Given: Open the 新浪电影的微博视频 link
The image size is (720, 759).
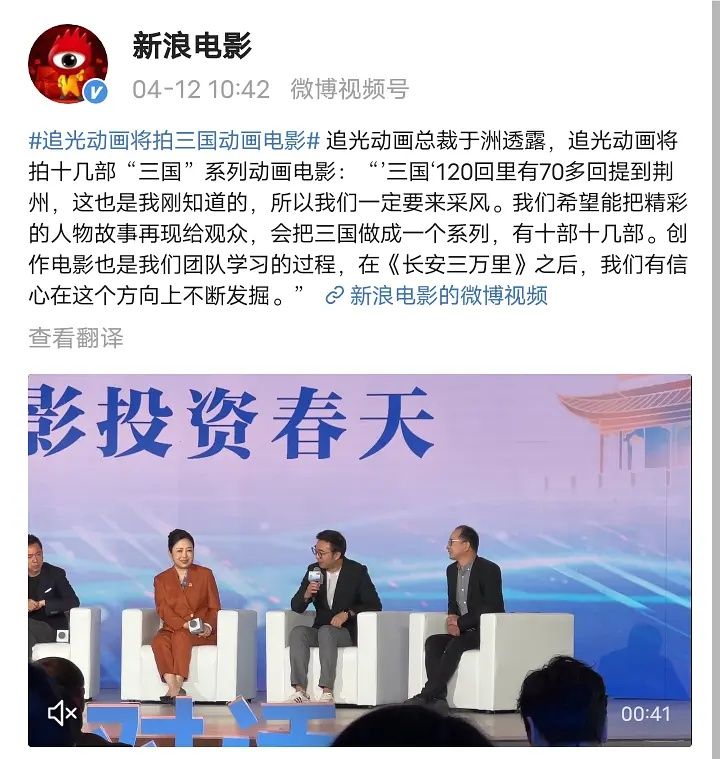Looking at the screenshot, I should tap(448, 295).
